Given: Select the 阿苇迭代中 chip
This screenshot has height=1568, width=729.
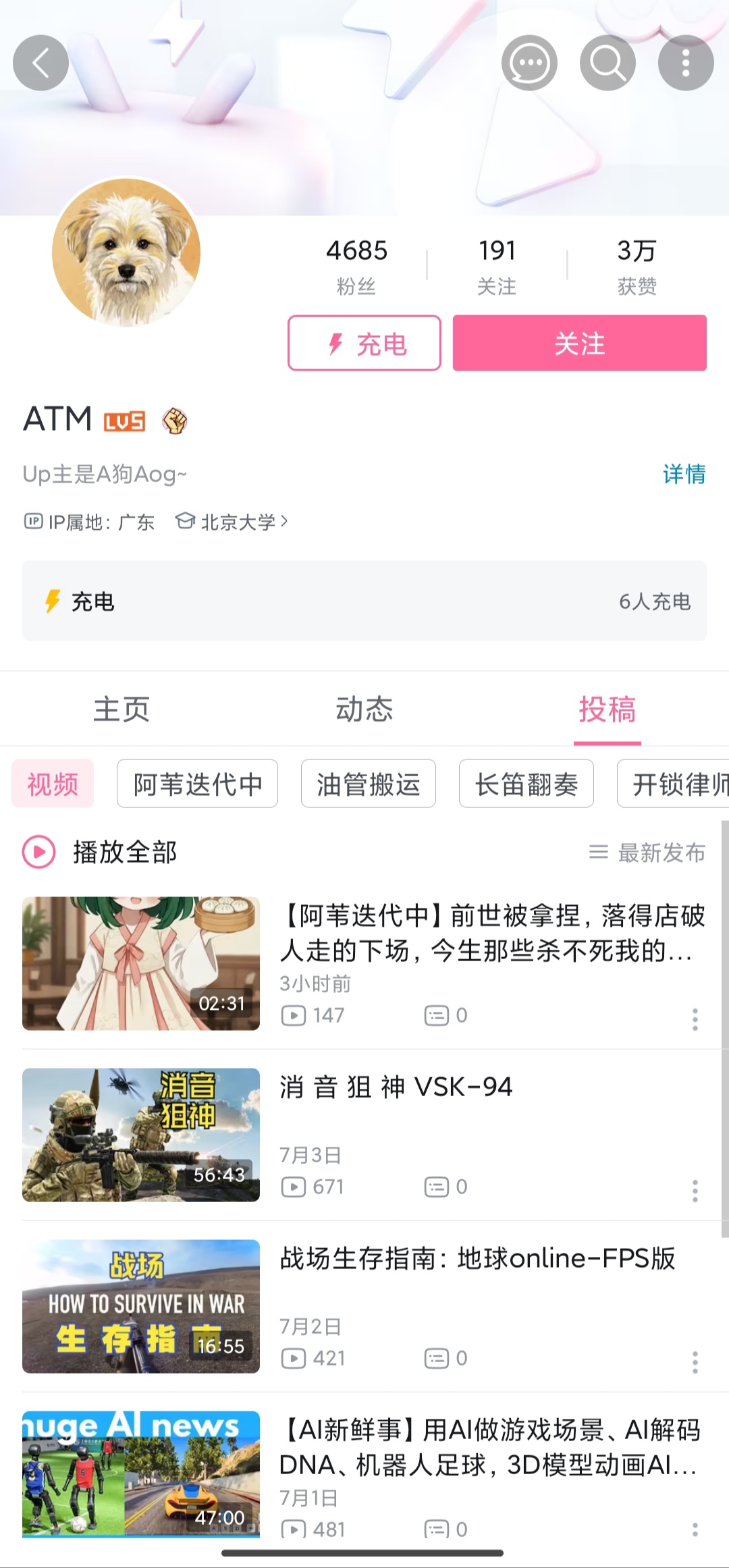Looking at the screenshot, I should [x=197, y=784].
